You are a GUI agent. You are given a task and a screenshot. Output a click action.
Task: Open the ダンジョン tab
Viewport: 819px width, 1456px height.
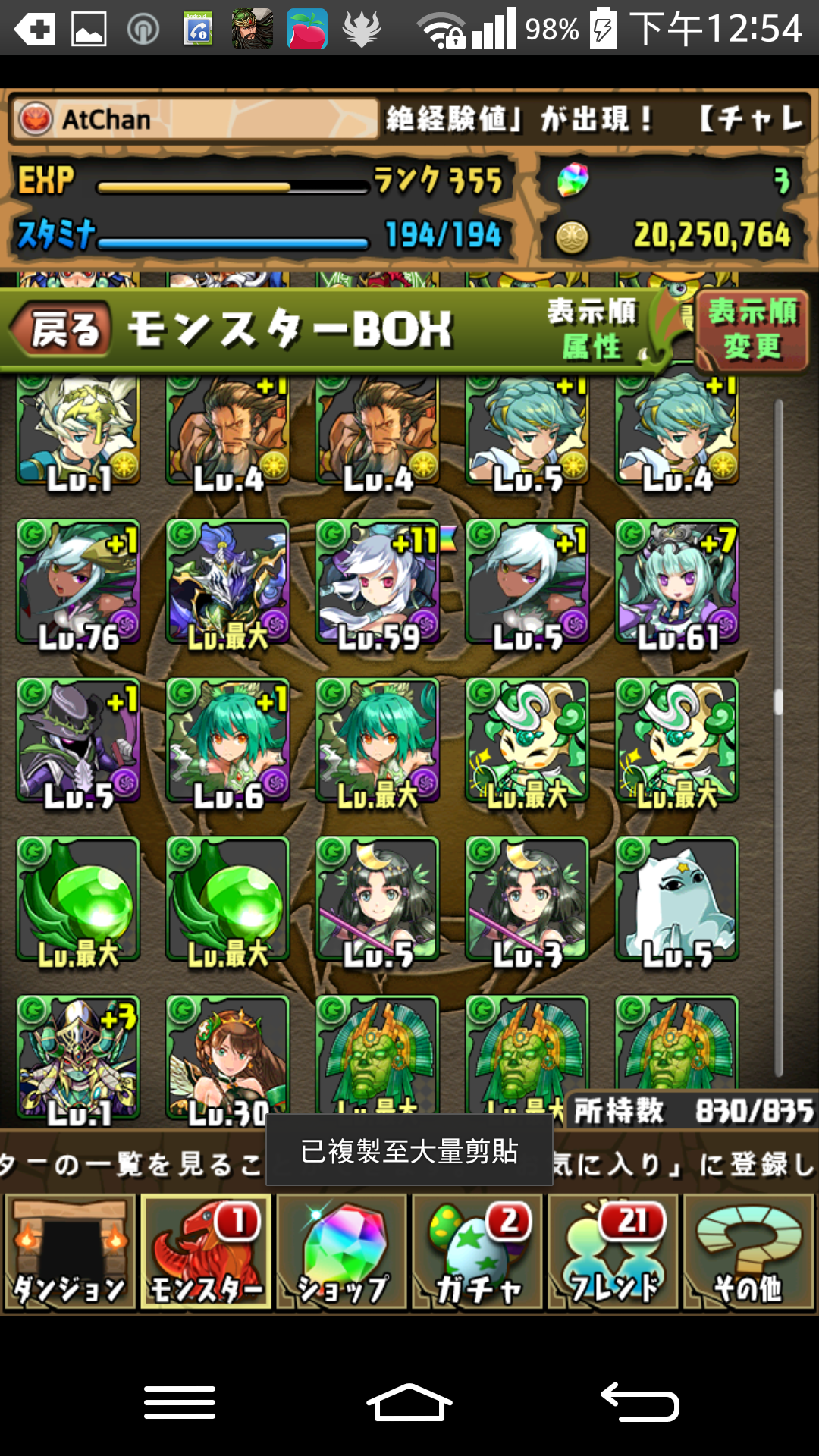pyautogui.click(x=70, y=1252)
